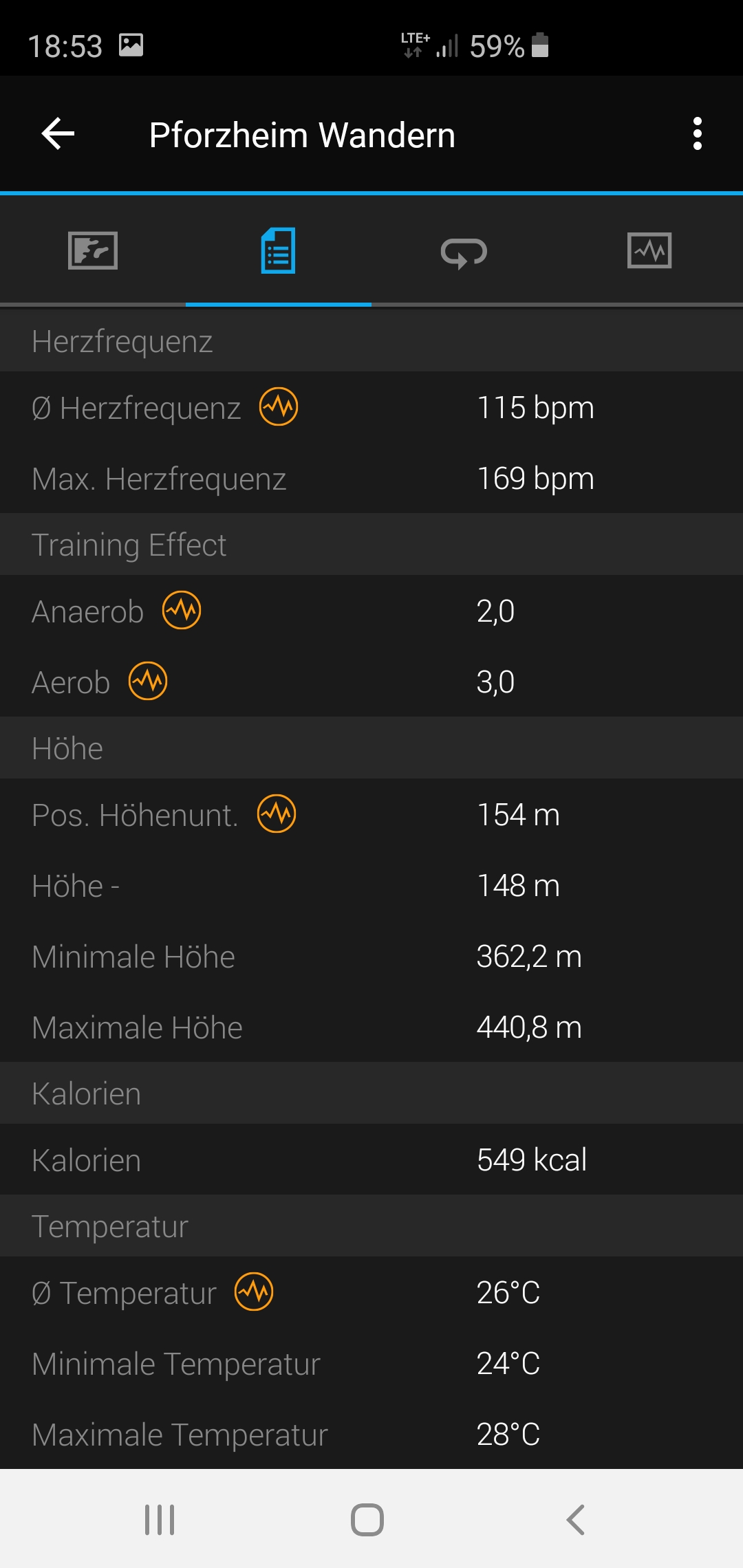Select the activity details list tab

click(278, 250)
